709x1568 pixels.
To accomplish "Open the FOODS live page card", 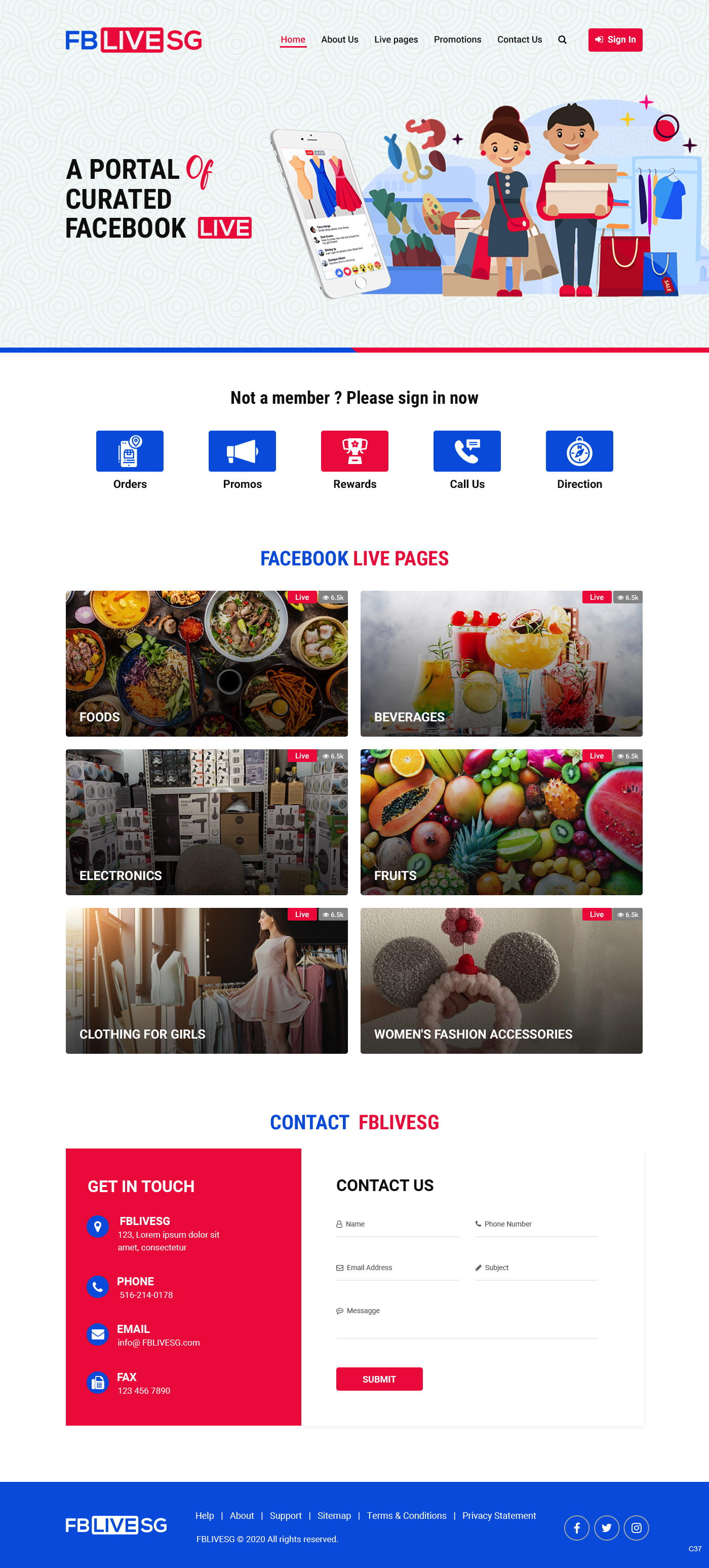I will click(206, 664).
